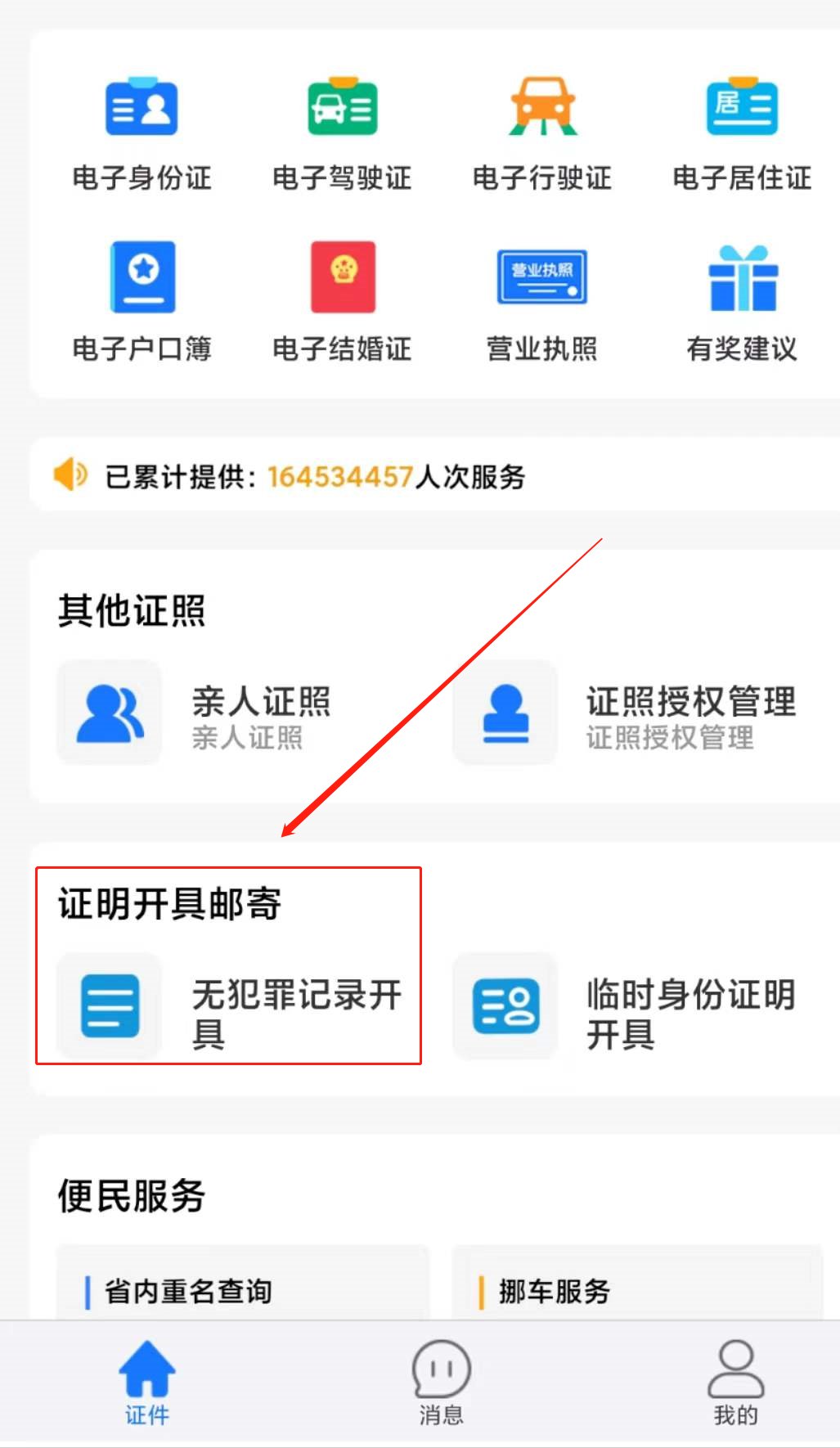840x1448 pixels.
Task: Switch to 消息 tab
Action: coord(441,1383)
